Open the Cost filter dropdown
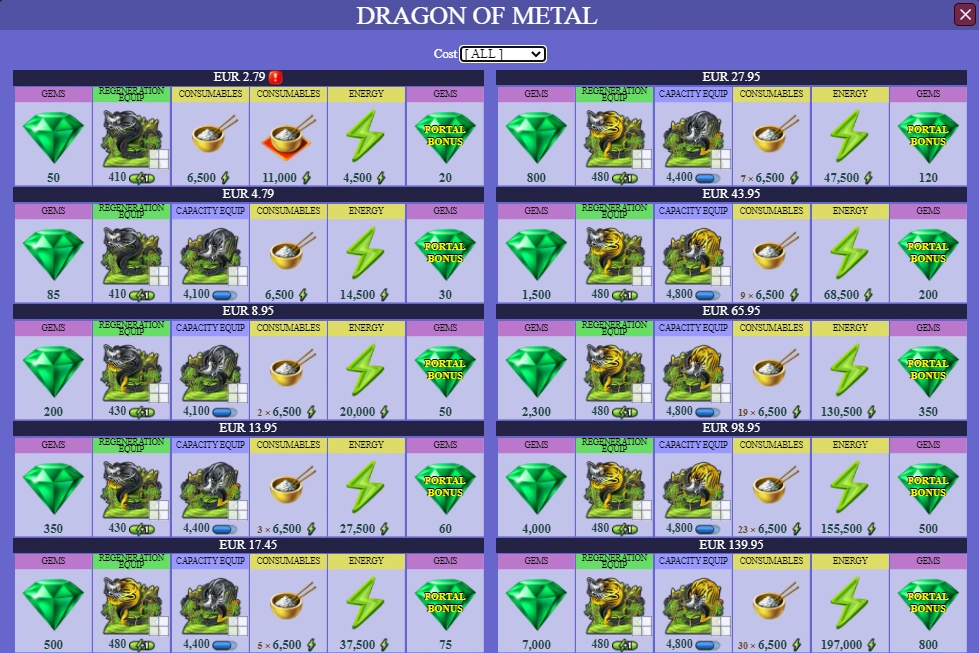979x653 pixels. coord(503,54)
